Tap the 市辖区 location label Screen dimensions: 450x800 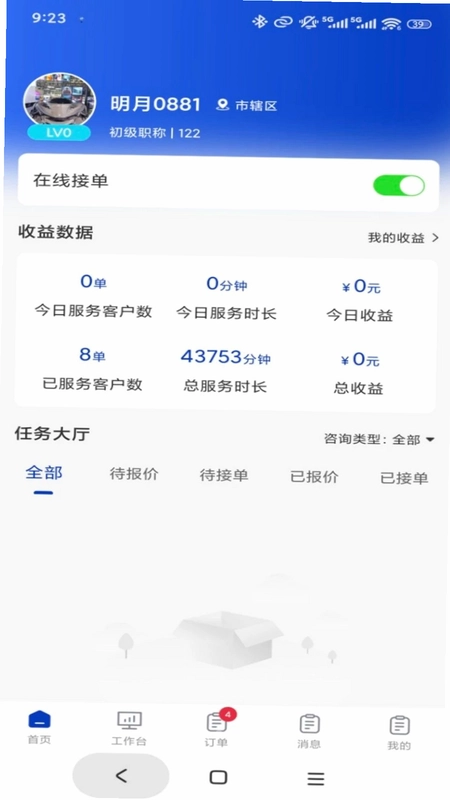click(246, 106)
